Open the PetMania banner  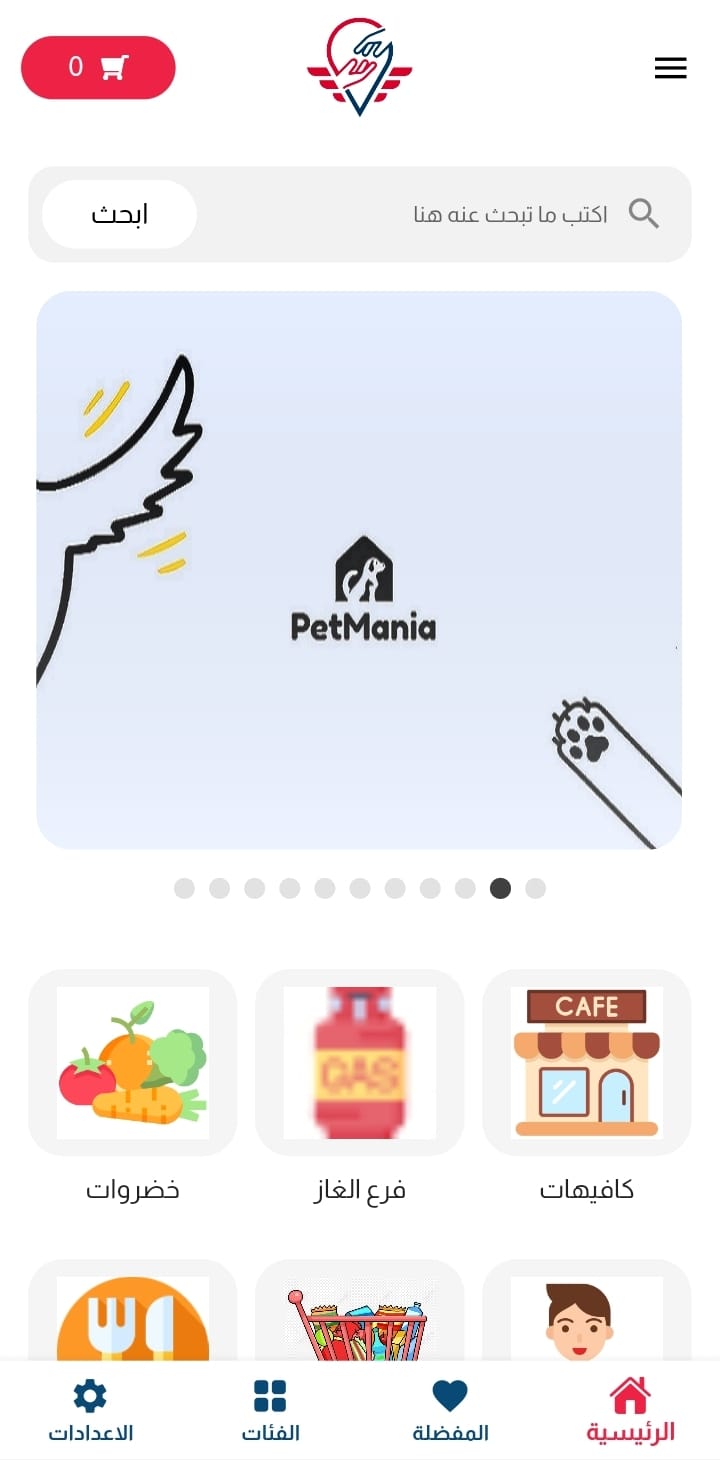(359, 570)
